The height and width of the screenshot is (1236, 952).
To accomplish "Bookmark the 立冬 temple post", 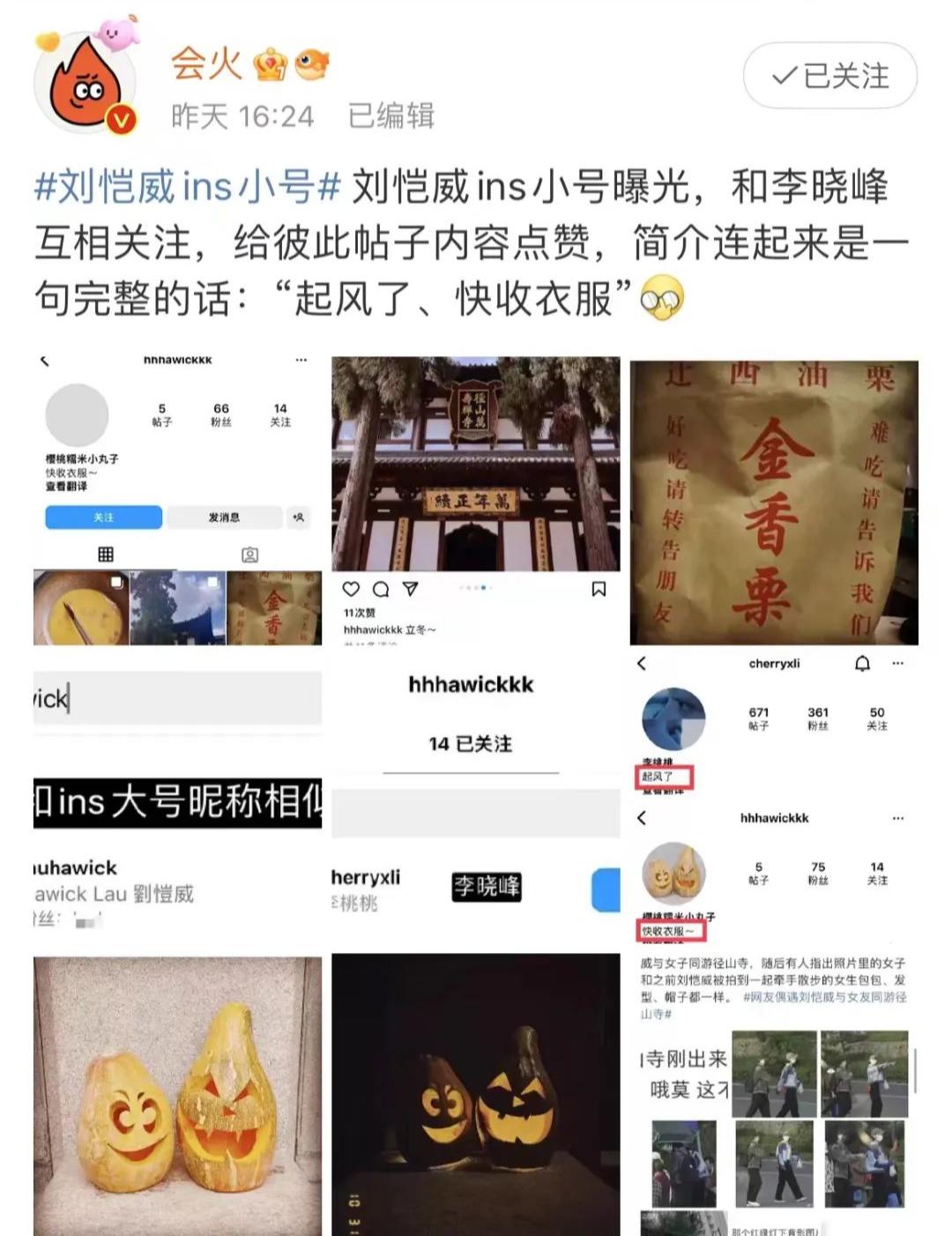I will click(x=598, y=590).
